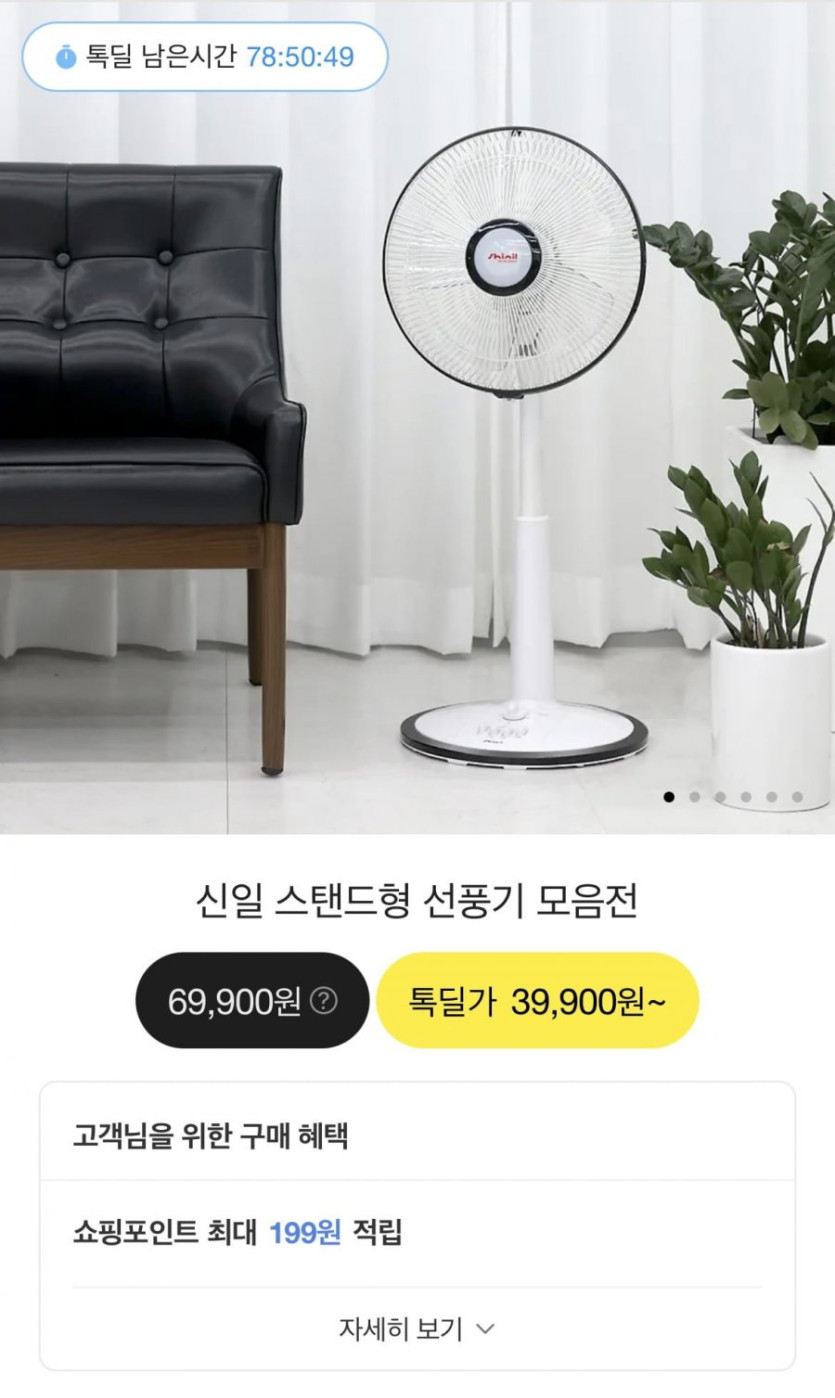Viewport: 835px width, 1398px height.
Task: Expand the 자세히 보기 details
Action: 417,1329
